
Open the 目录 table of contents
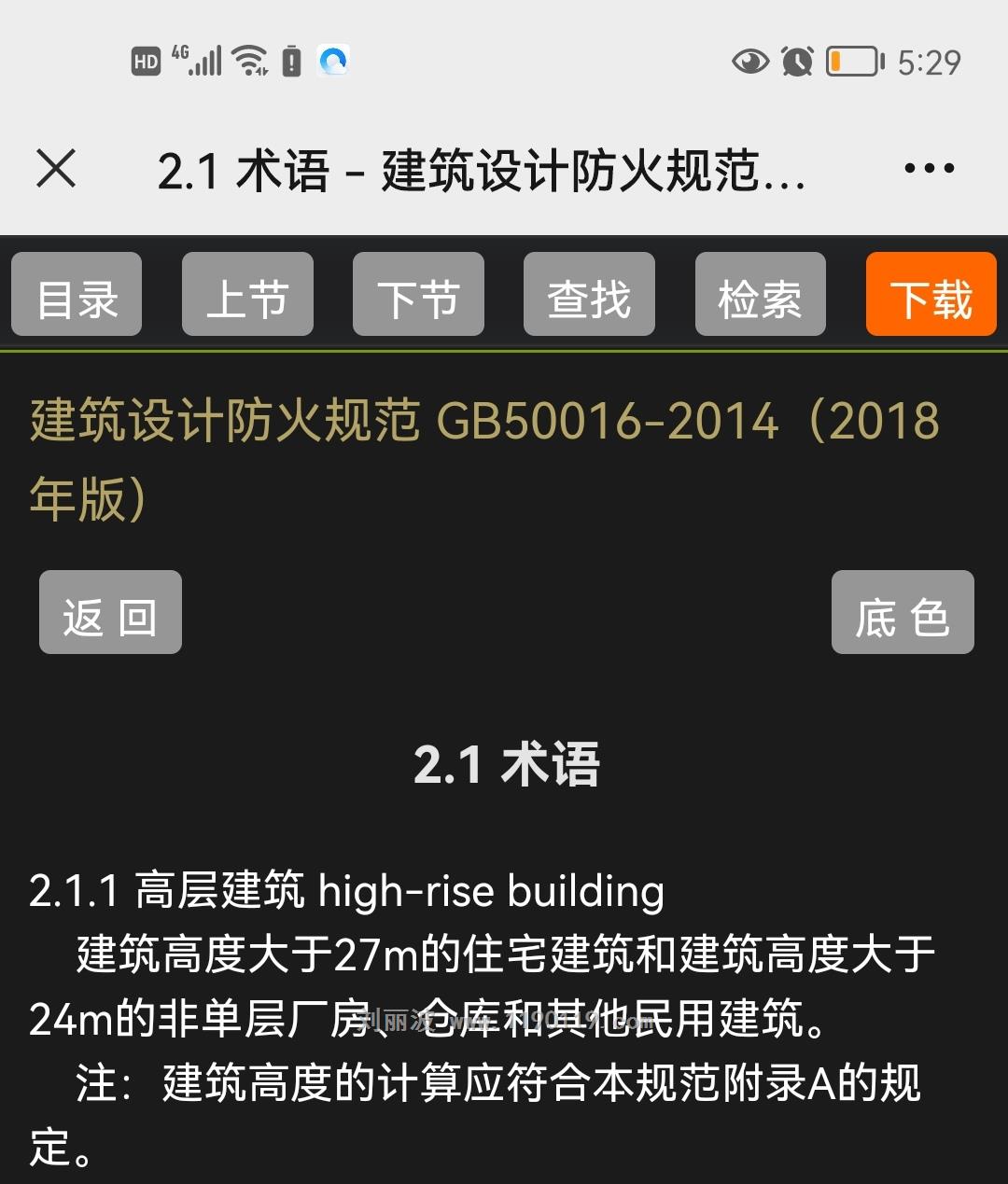[x=77, y=295]
